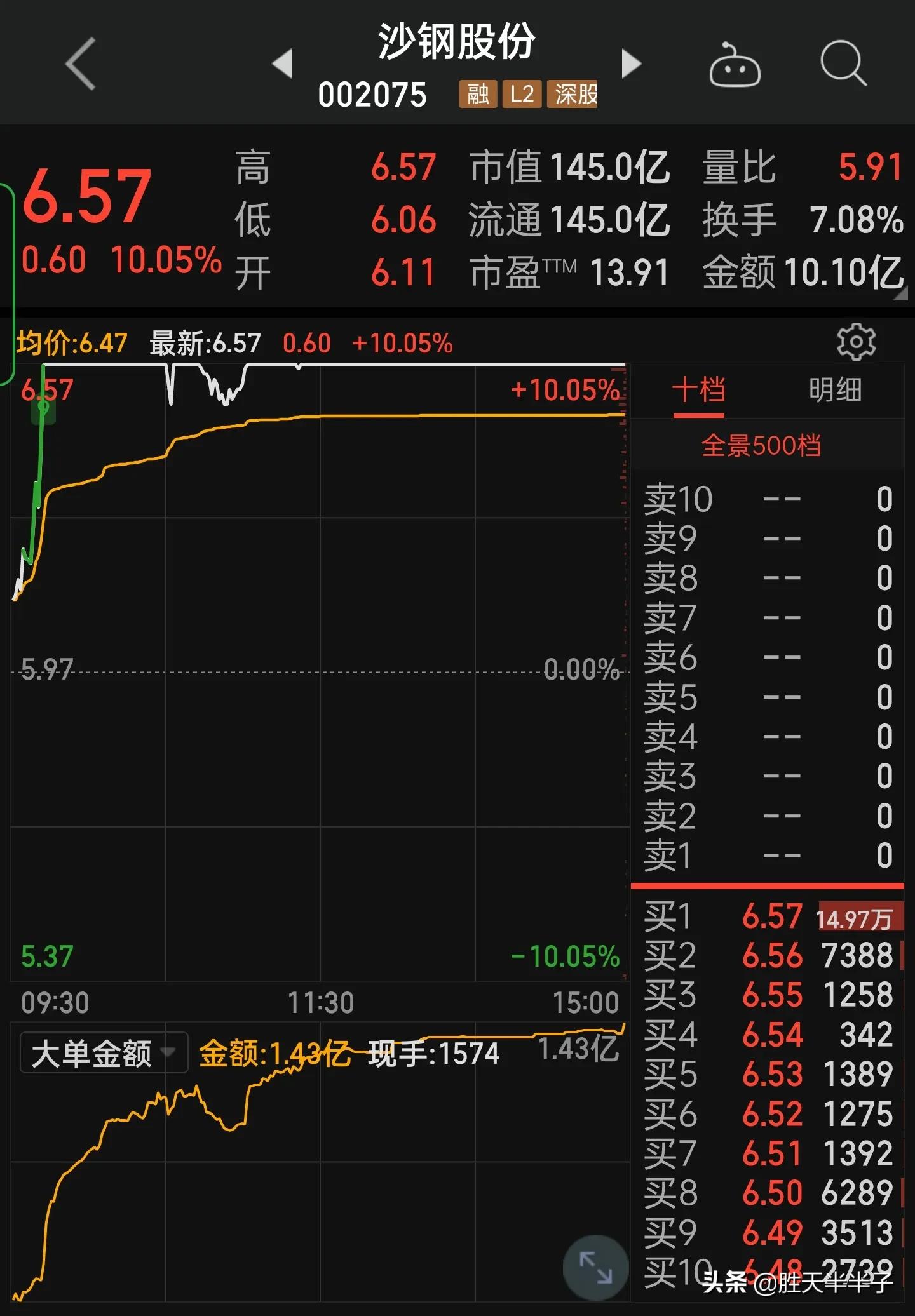Viewport: 915px width, 1316px height.
Task: Open the search magnifier icon
Action: tap(842, 64)
